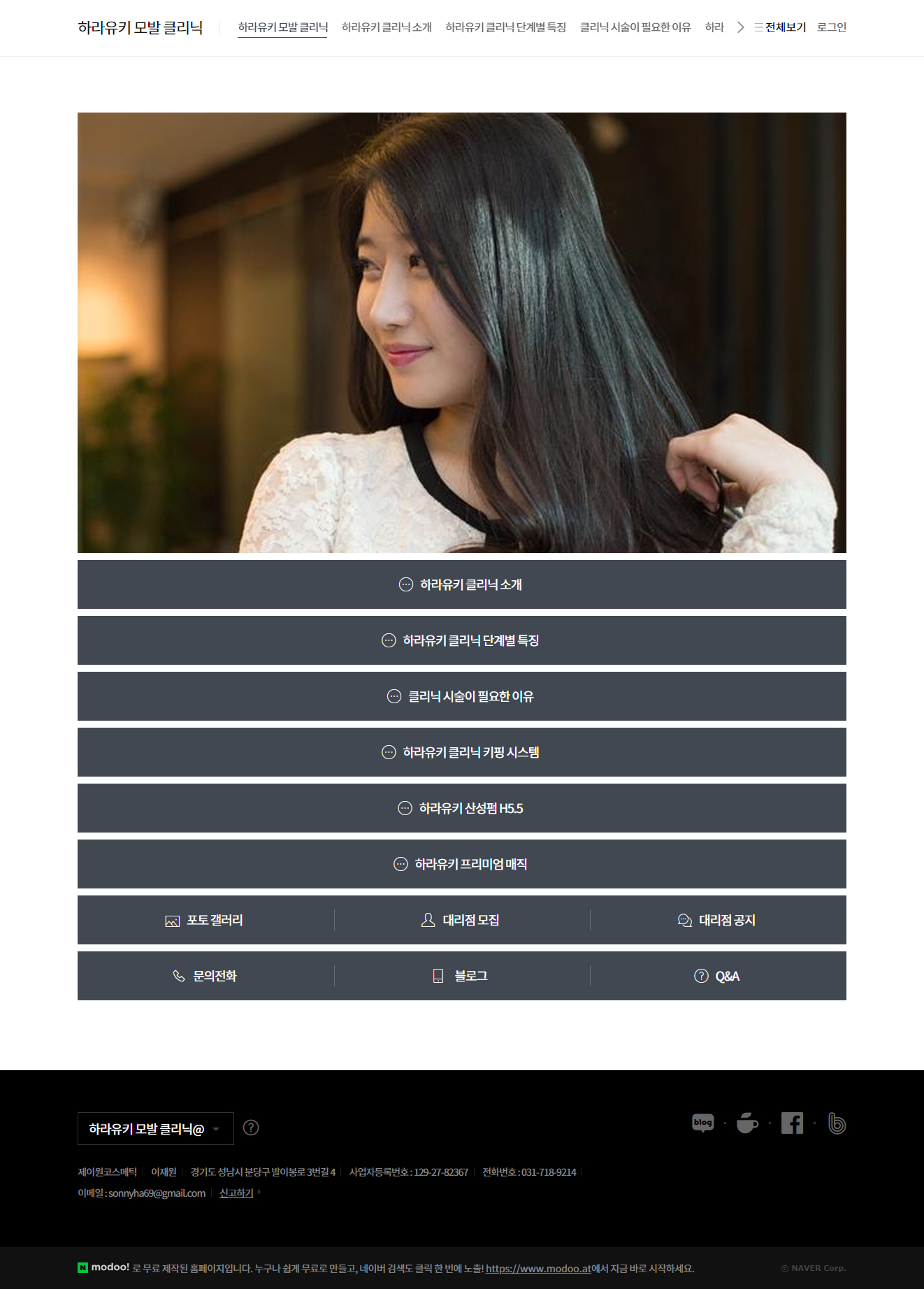Tap the 로그인 link
Screen dimensions: 924x1289
pyautogui.click(x=831, y=27)
